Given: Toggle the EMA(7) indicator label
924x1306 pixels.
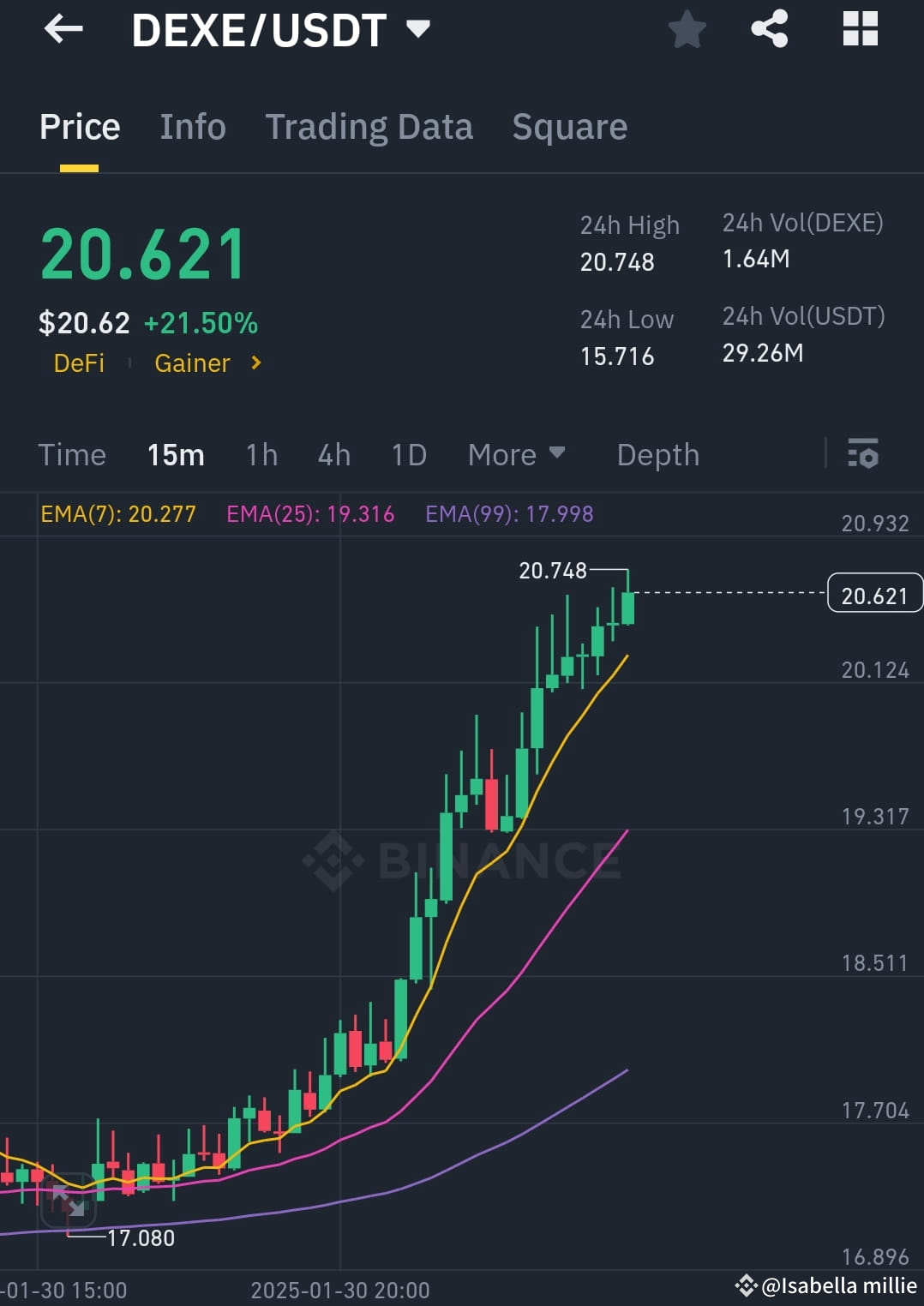Looking at the screenshot, I should tap(120, 514).
